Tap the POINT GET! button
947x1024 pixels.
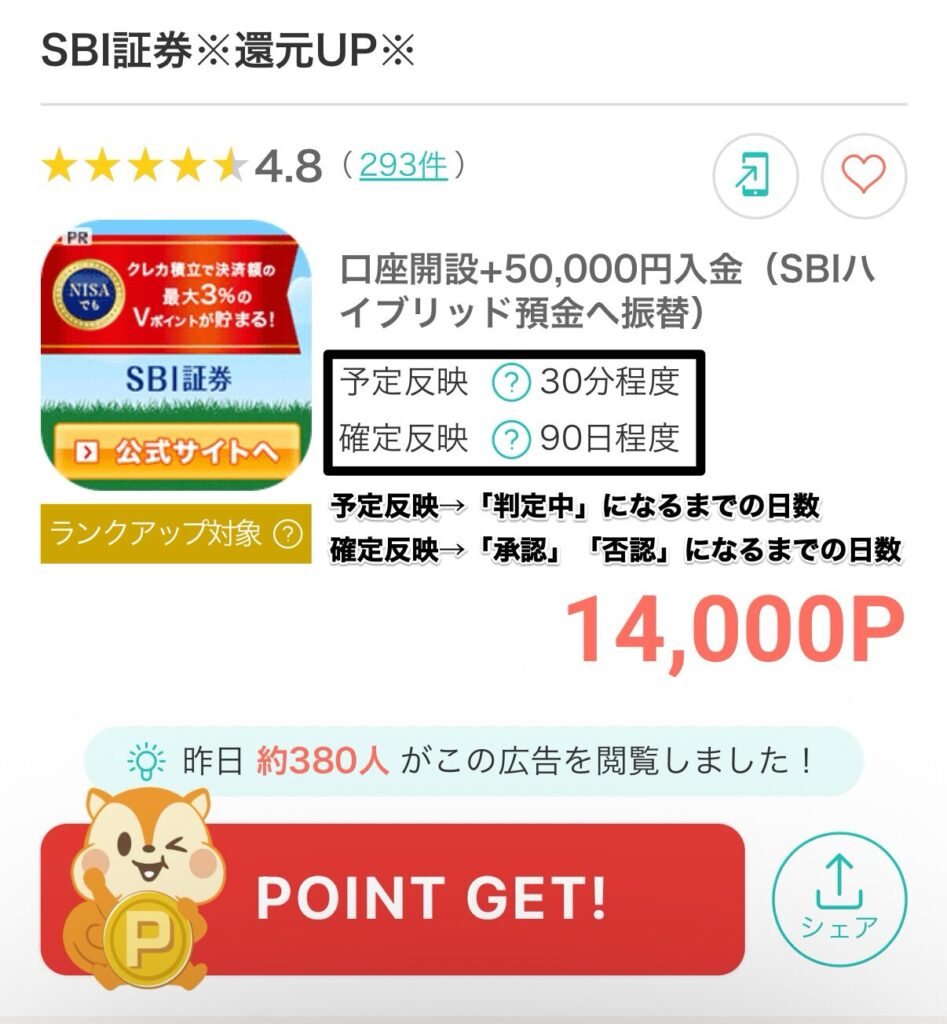430,898
